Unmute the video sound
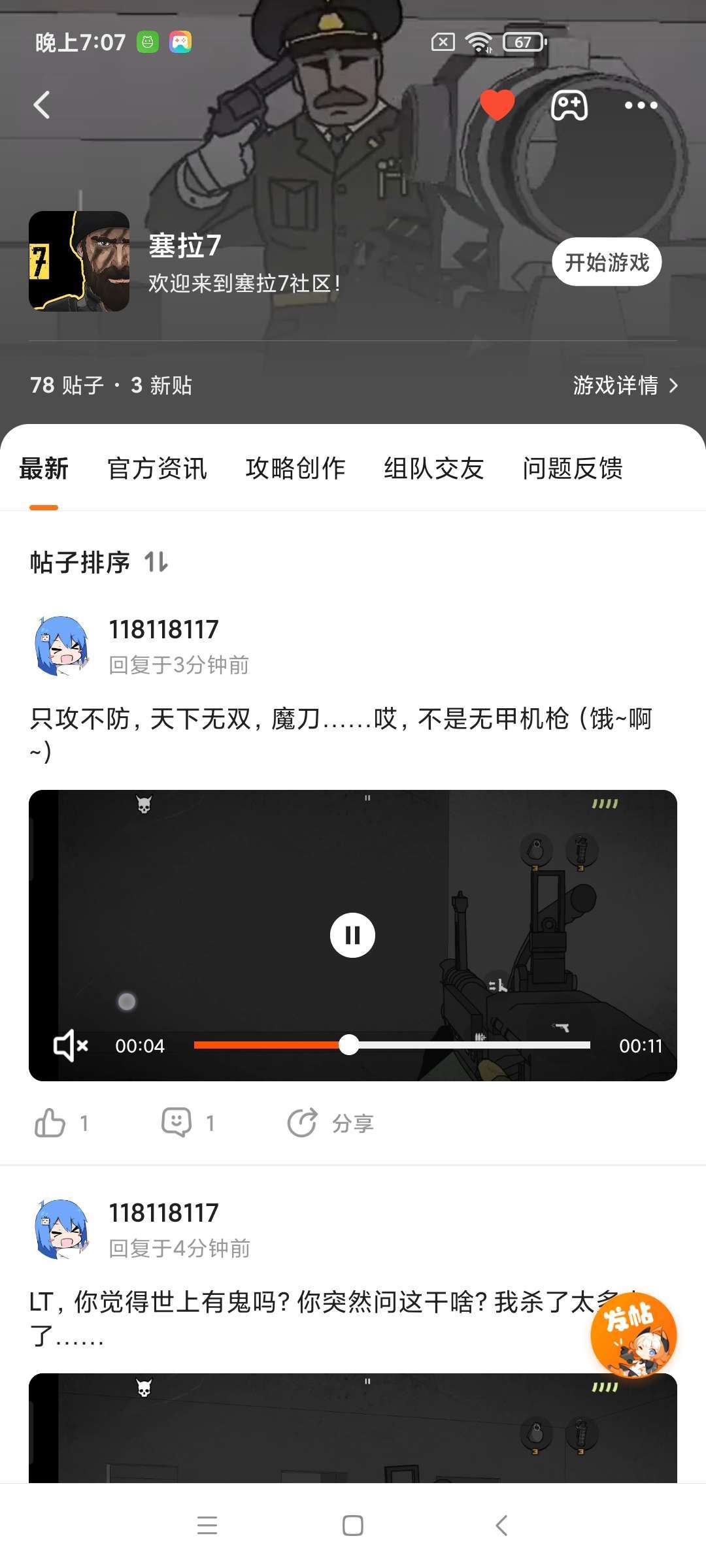 click(71, 1046)
